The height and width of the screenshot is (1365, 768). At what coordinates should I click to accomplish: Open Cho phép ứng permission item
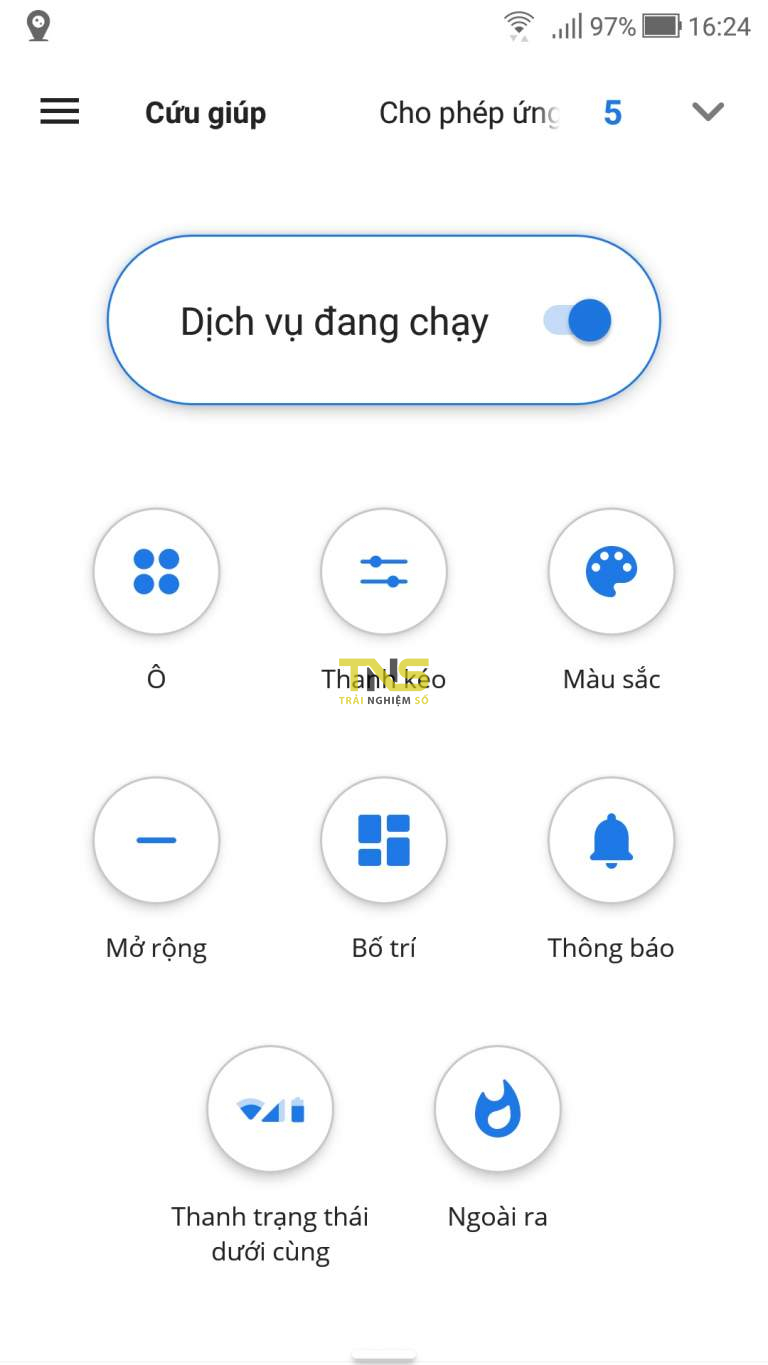pos(469,113)
